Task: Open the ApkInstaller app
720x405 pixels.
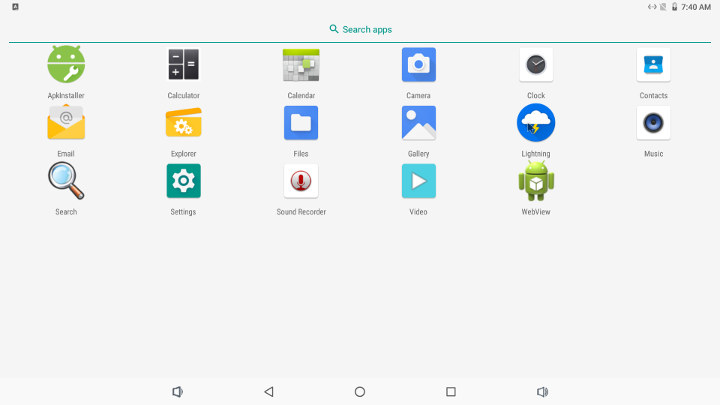Action: tap(66, 65)
